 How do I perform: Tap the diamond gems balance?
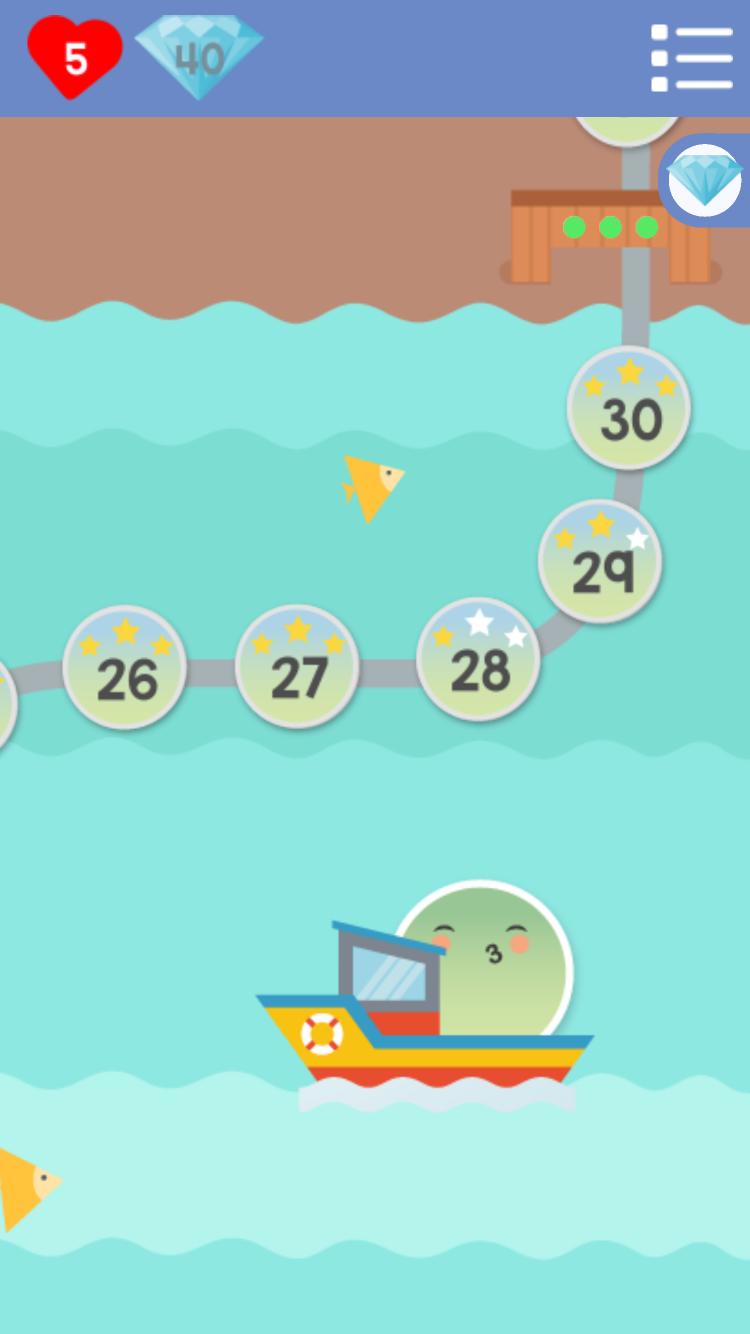(199, 57)
